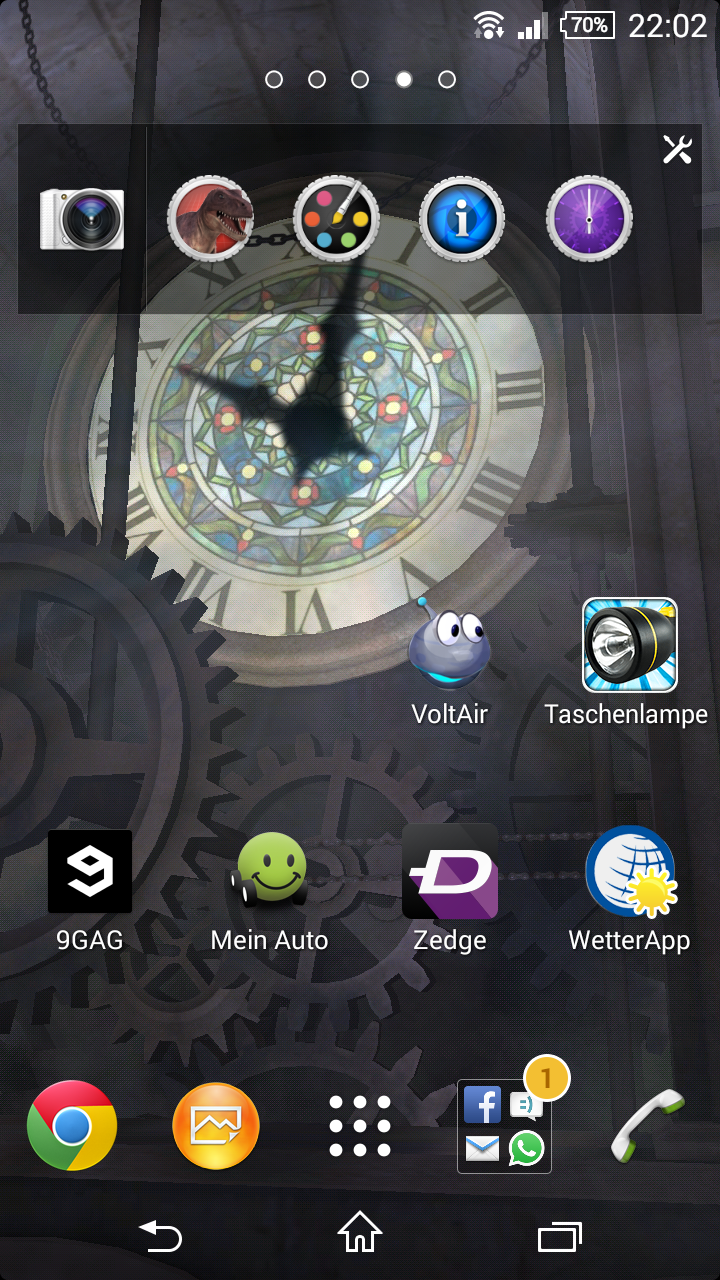Launch Mein Auto
This screenshot has width=720, height=1280.
click(270, 889)
